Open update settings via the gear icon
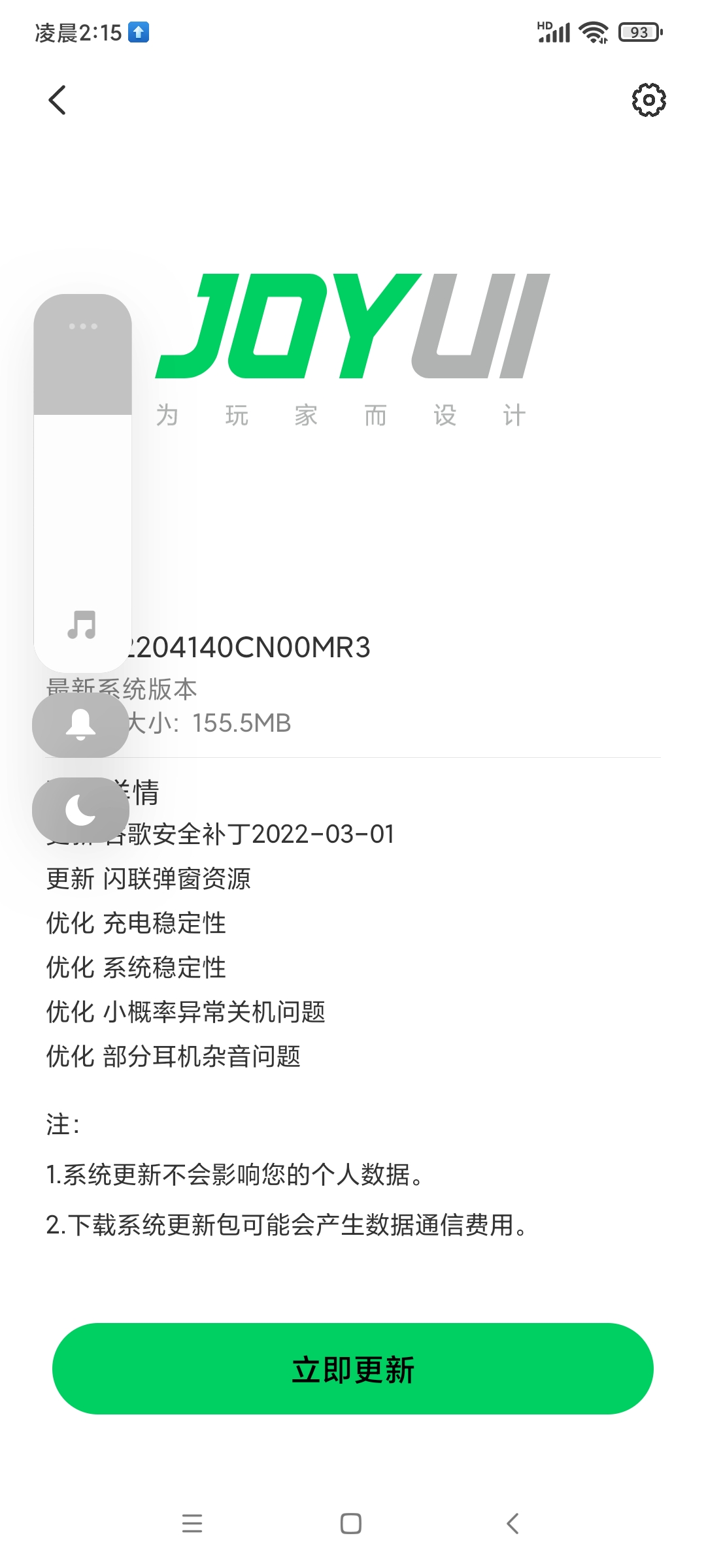 pyautogui.click(x=648, y=100)
